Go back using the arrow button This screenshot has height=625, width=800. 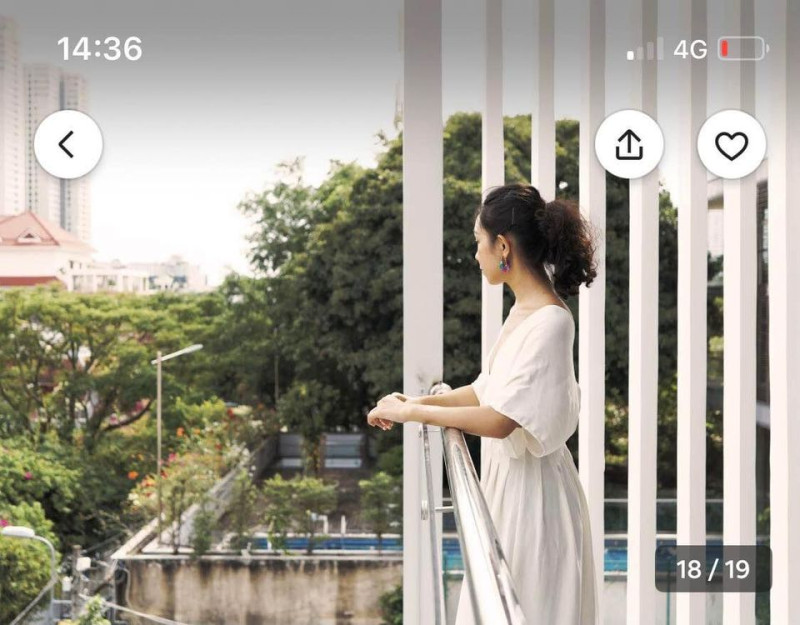(x=68, y=145)
